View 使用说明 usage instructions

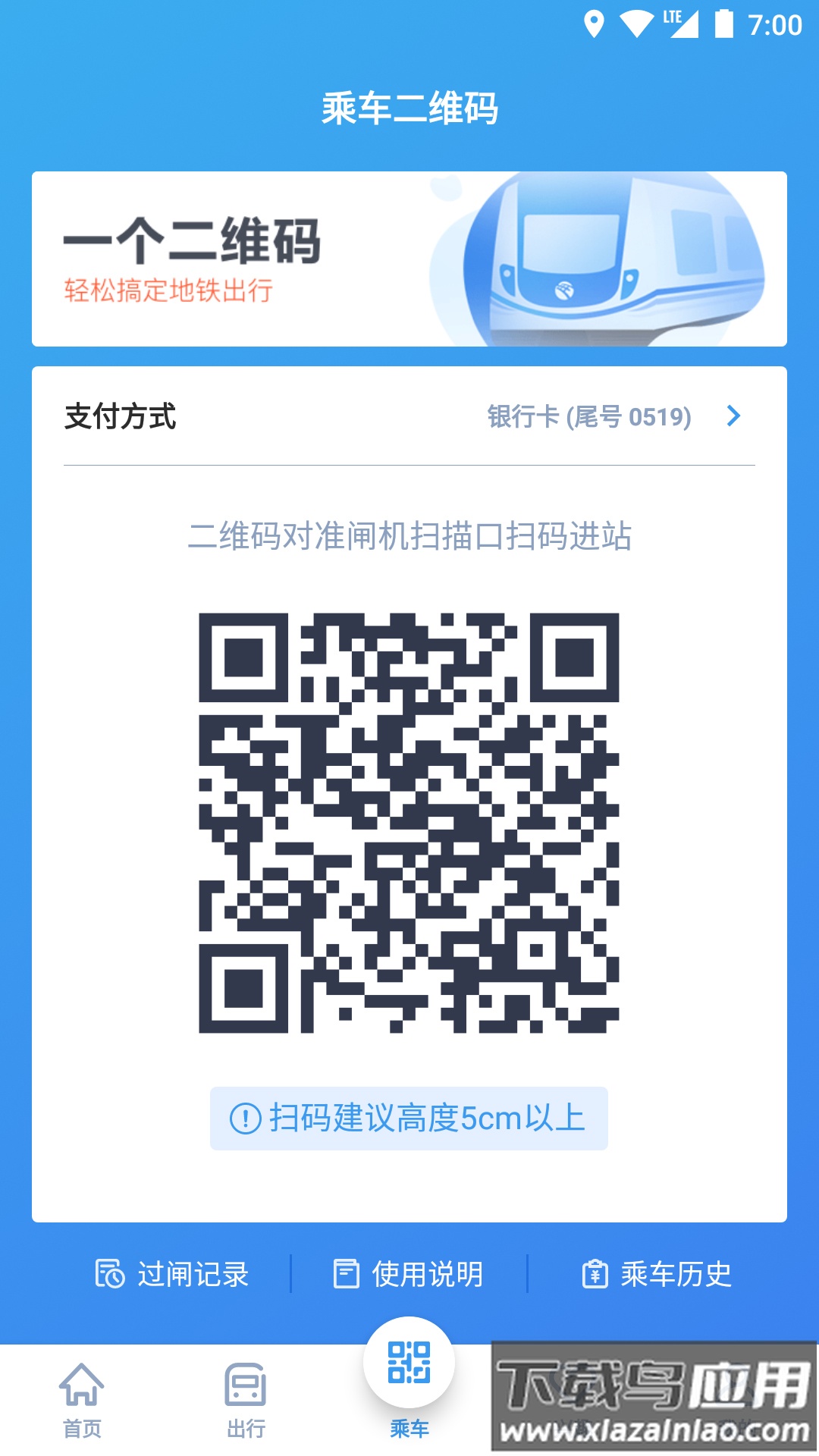pyautogui.click(x=409, y=1274)
